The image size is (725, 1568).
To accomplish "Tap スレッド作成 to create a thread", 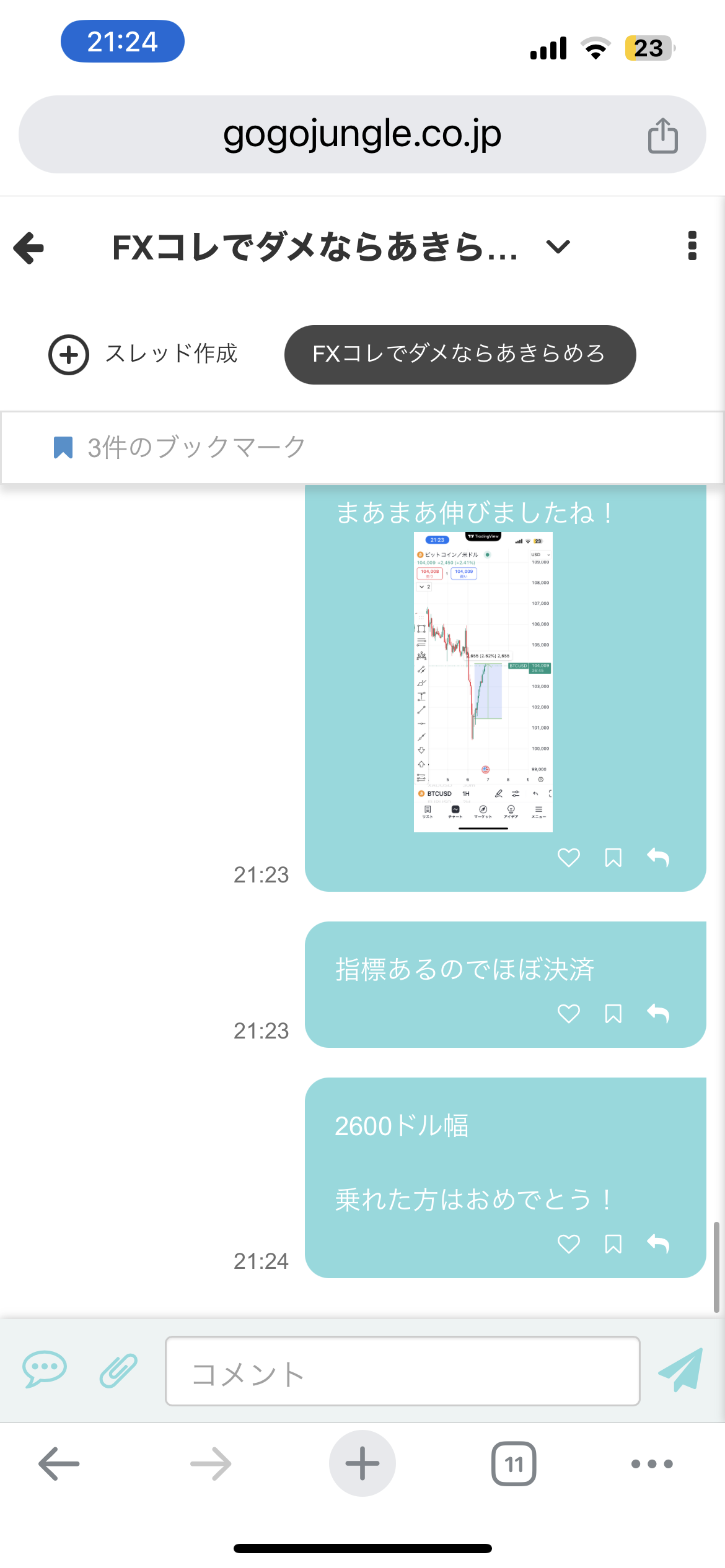I will click(143, 354).
